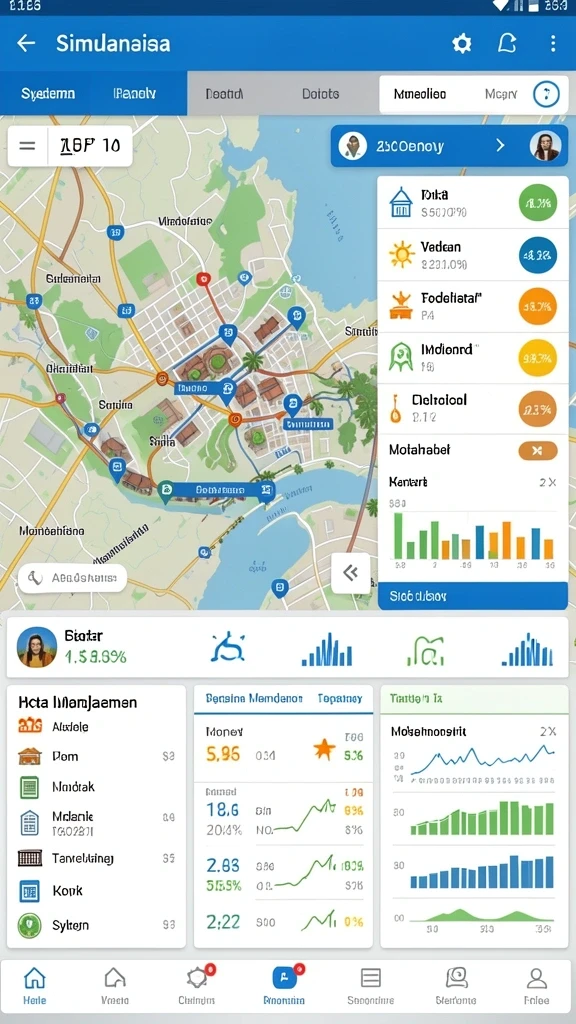The width and height of the screenshot is (576, 1024).
Task: Open the blue profile banner with the chevron
Action: 448,146
